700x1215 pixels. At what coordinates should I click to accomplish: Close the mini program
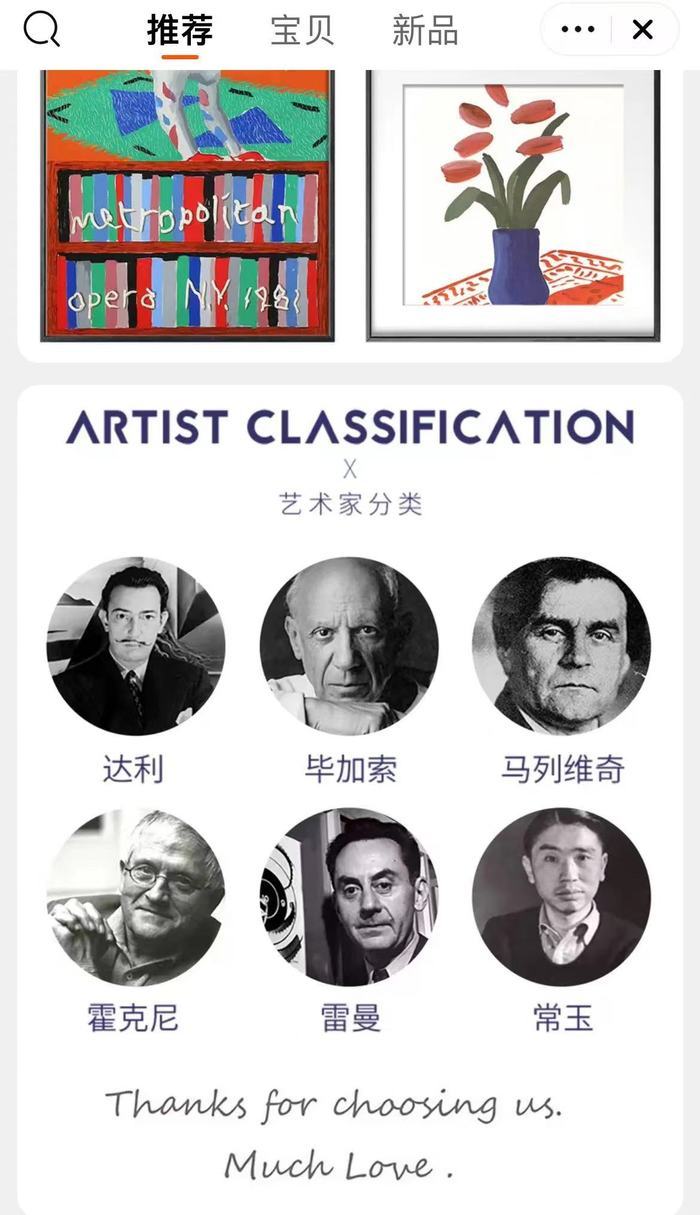[x=643, y=30]
